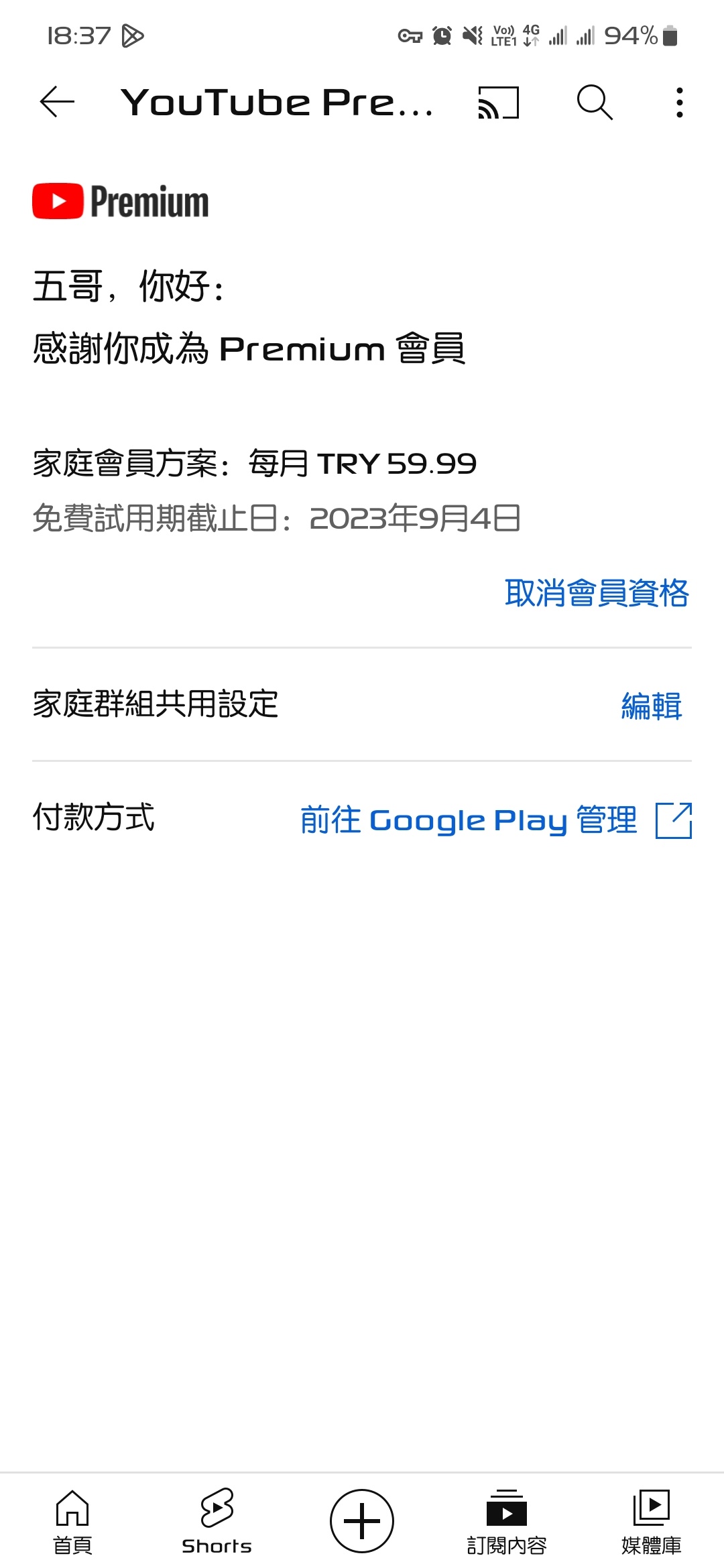The width and height of the screenshot is (724, 1568).
Task: Open 前往 Google Play 管理 link
Action: [495, 820]
